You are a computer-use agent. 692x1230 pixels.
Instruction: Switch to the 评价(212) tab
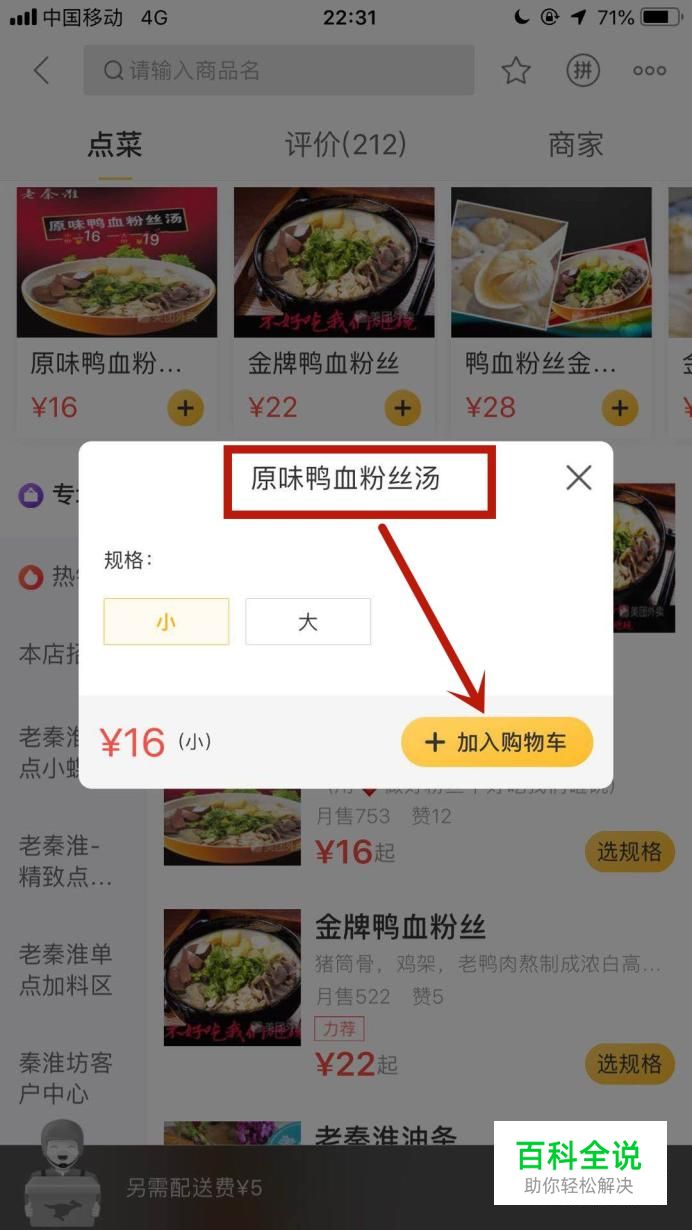click(346, 145)
